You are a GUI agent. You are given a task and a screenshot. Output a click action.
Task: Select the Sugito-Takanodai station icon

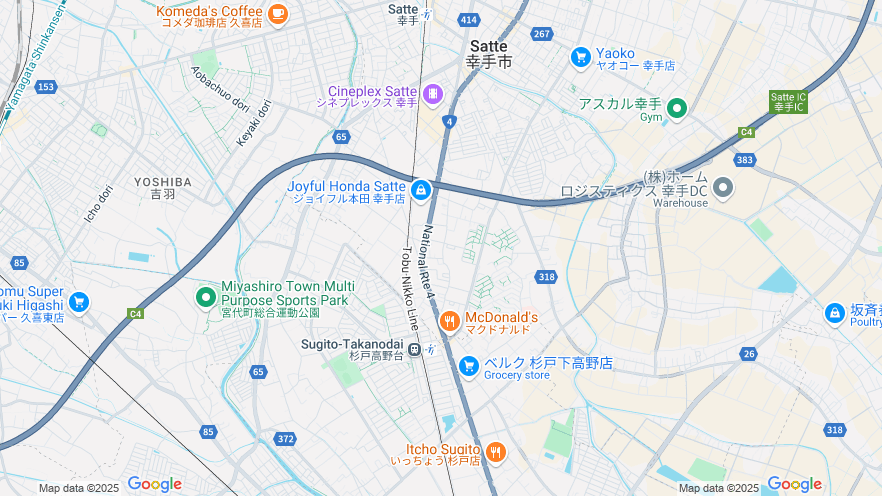click(x=414, y=347)
